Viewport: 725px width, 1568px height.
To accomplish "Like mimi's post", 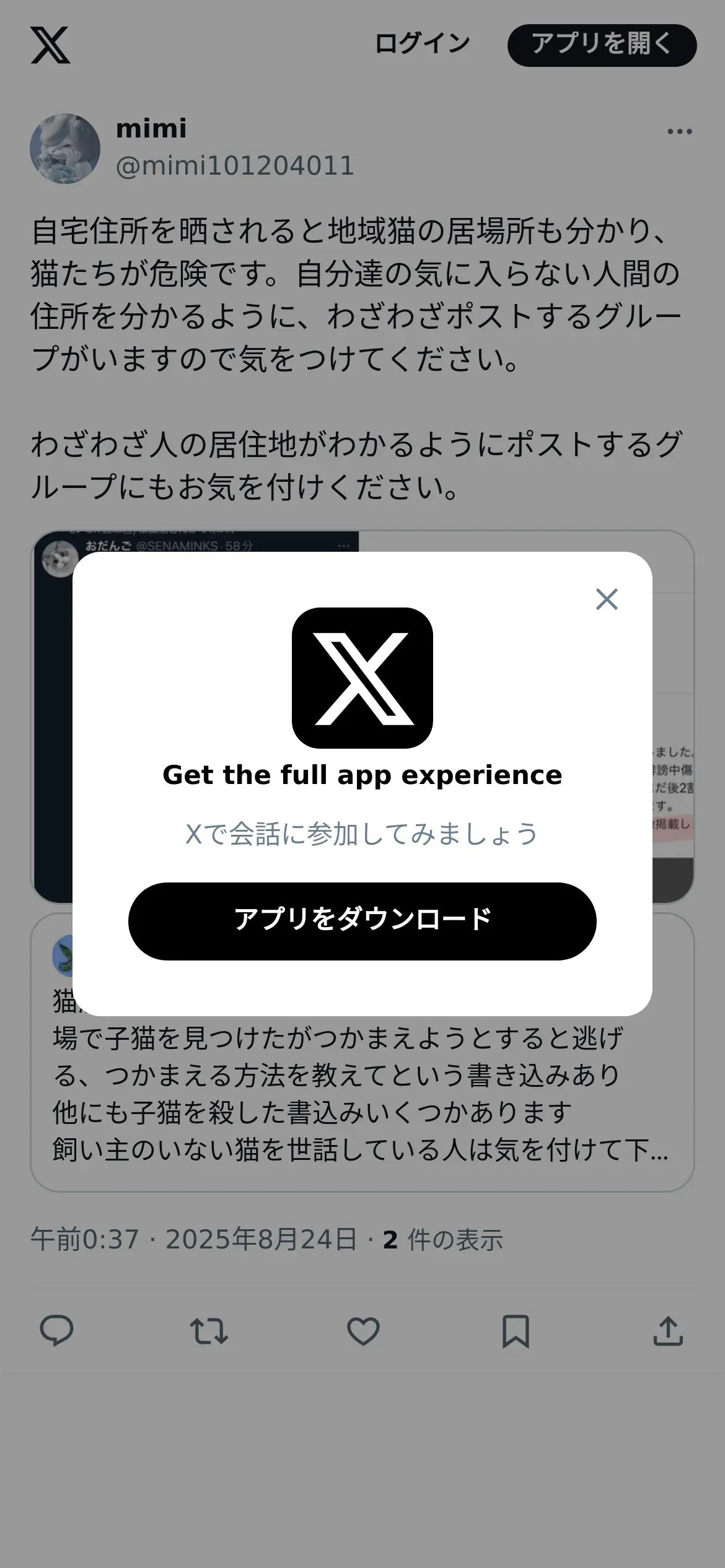I will (363, 1331).
